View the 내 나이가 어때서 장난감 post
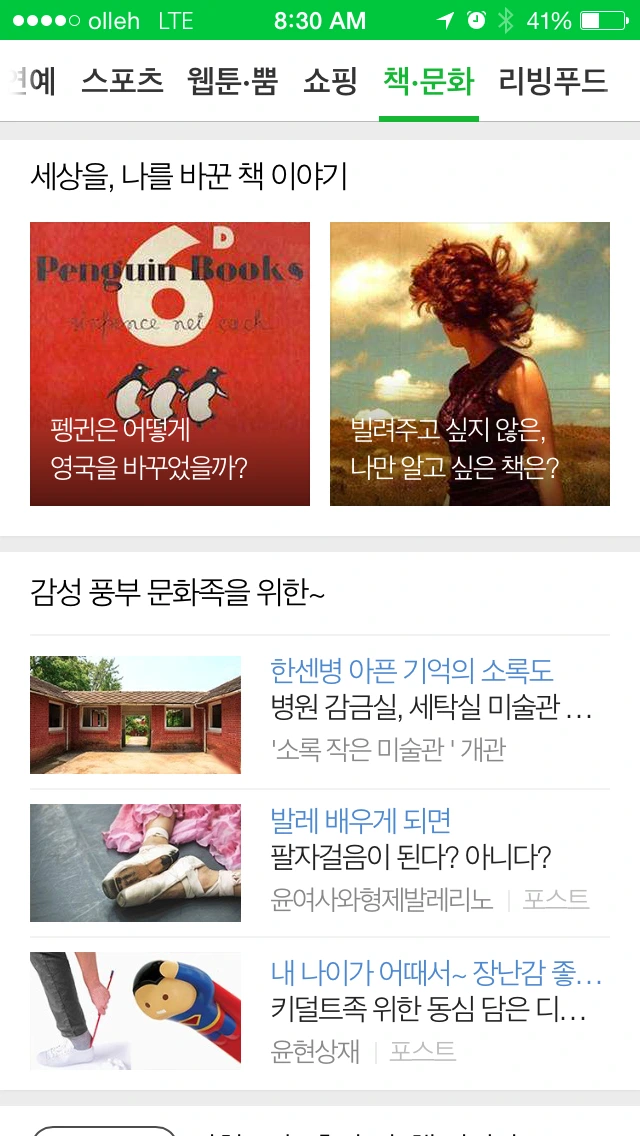640x1136 pixels. click(x=436, y=972)
